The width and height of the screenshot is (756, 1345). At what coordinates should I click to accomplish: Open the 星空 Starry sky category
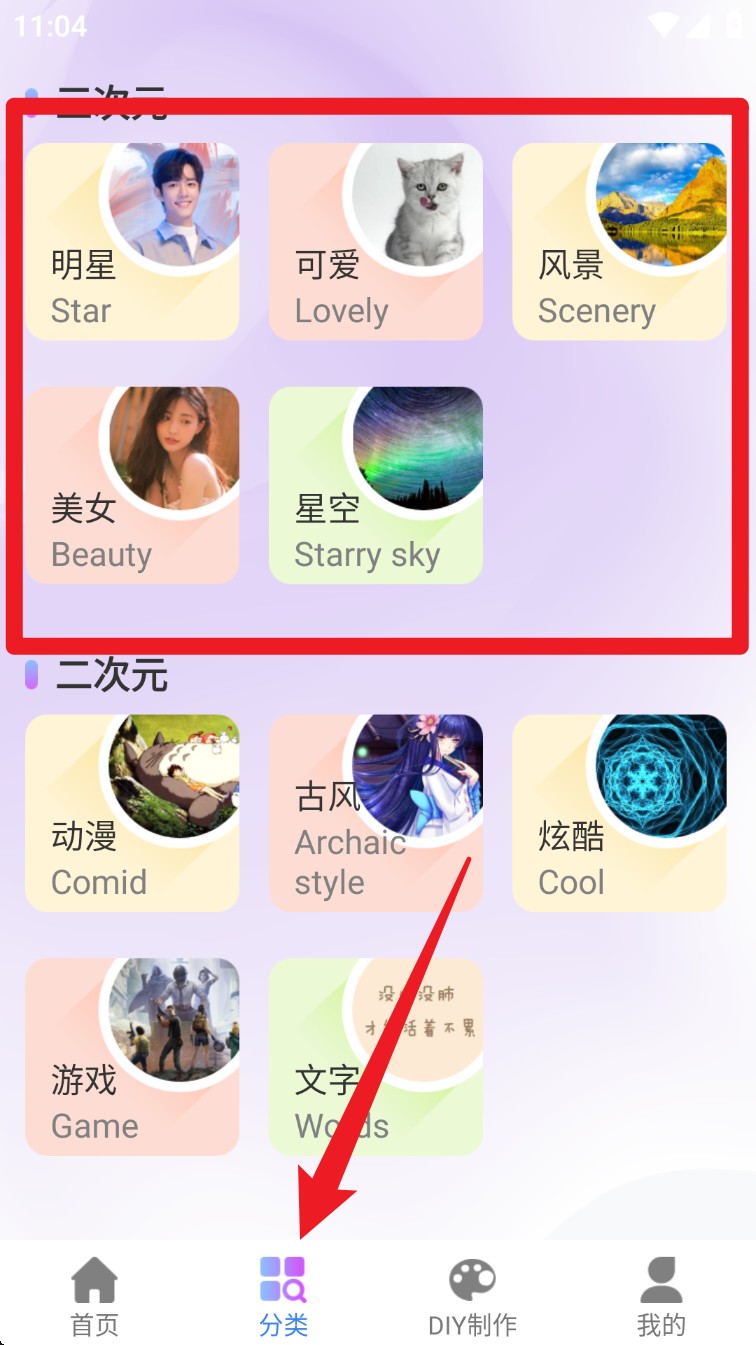(376, 485)
